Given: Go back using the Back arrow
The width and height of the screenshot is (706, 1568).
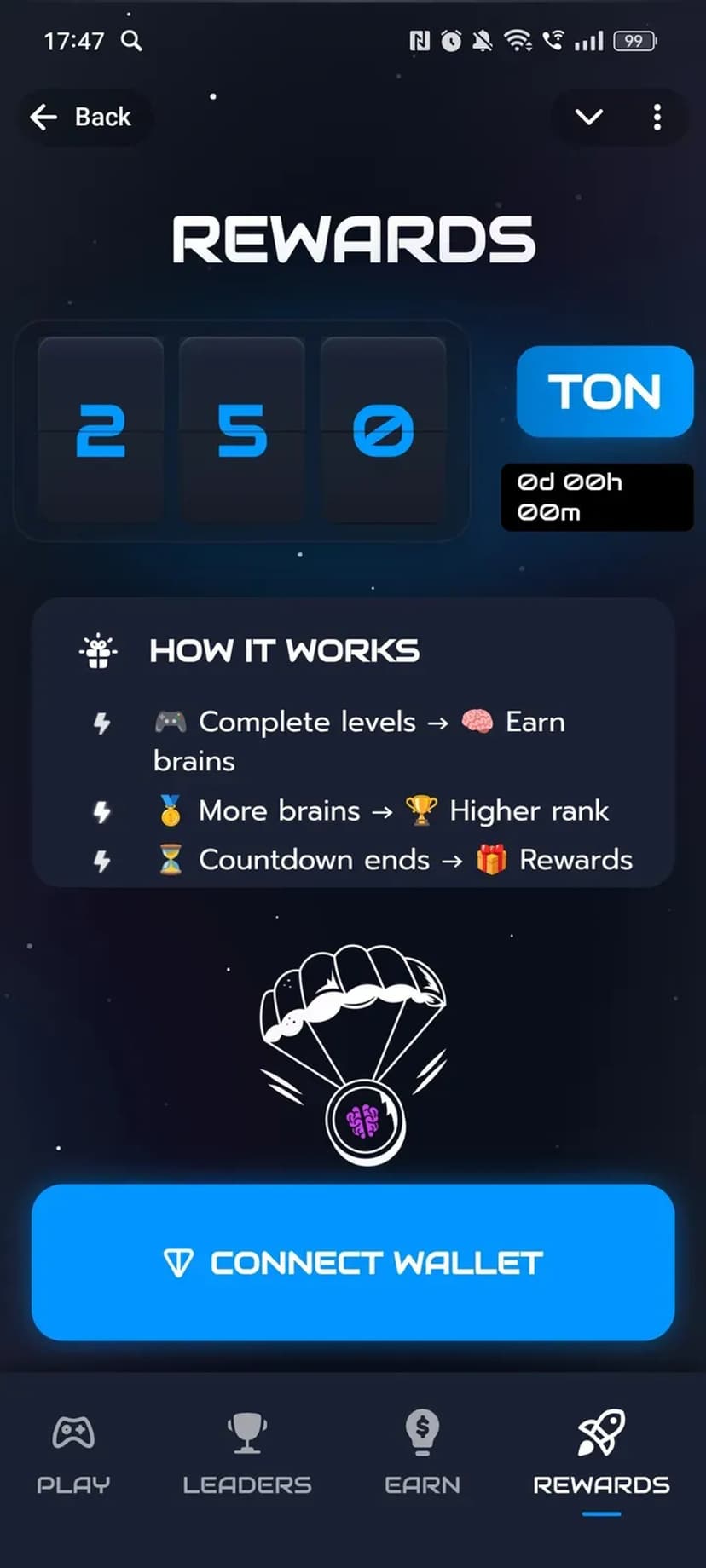Looking at the screenshot, I should [80, 117].
